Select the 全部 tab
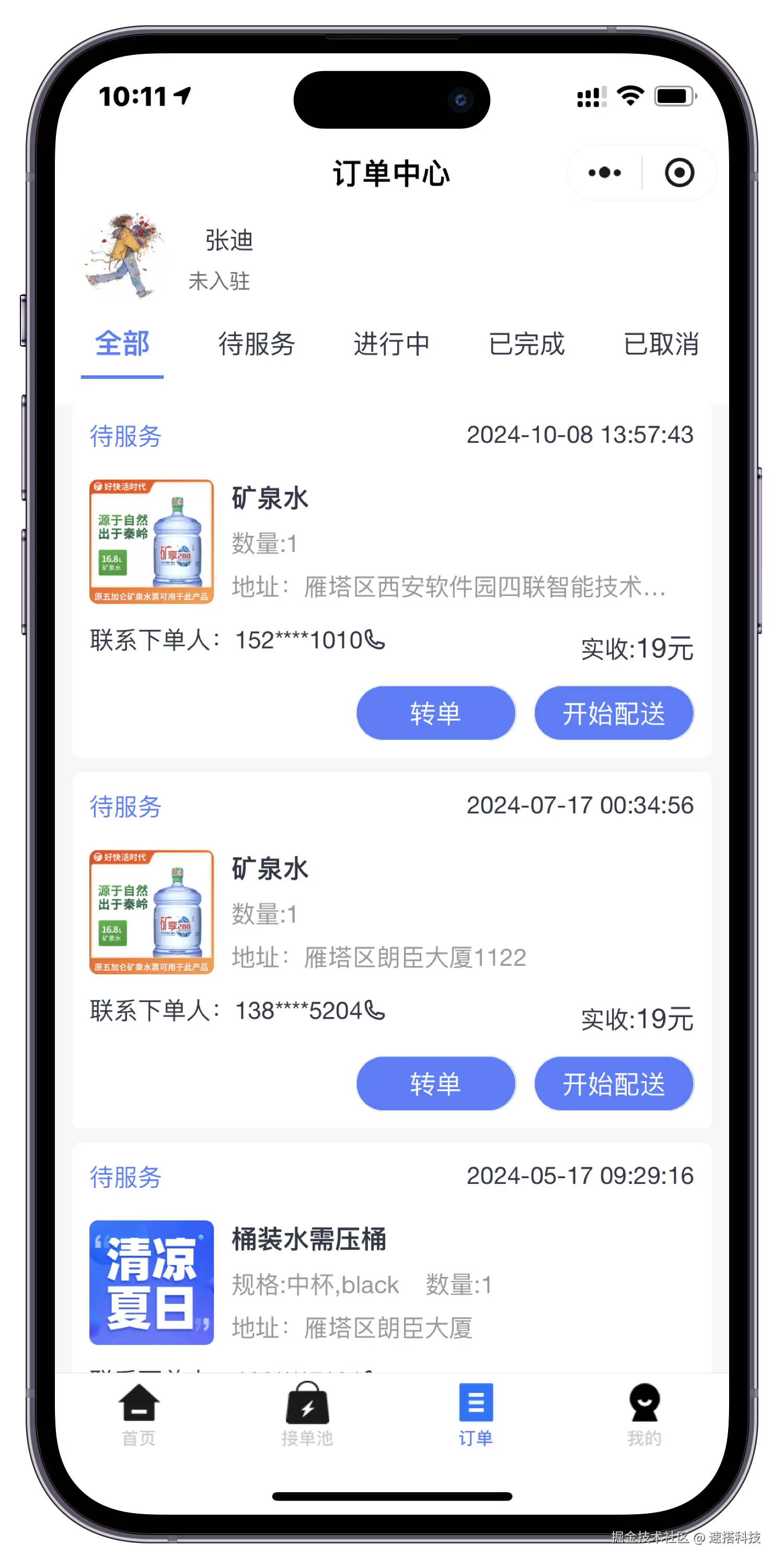The height and width of the screenshot is (1568, 784). pyautogui.click(x=122, y=344)
